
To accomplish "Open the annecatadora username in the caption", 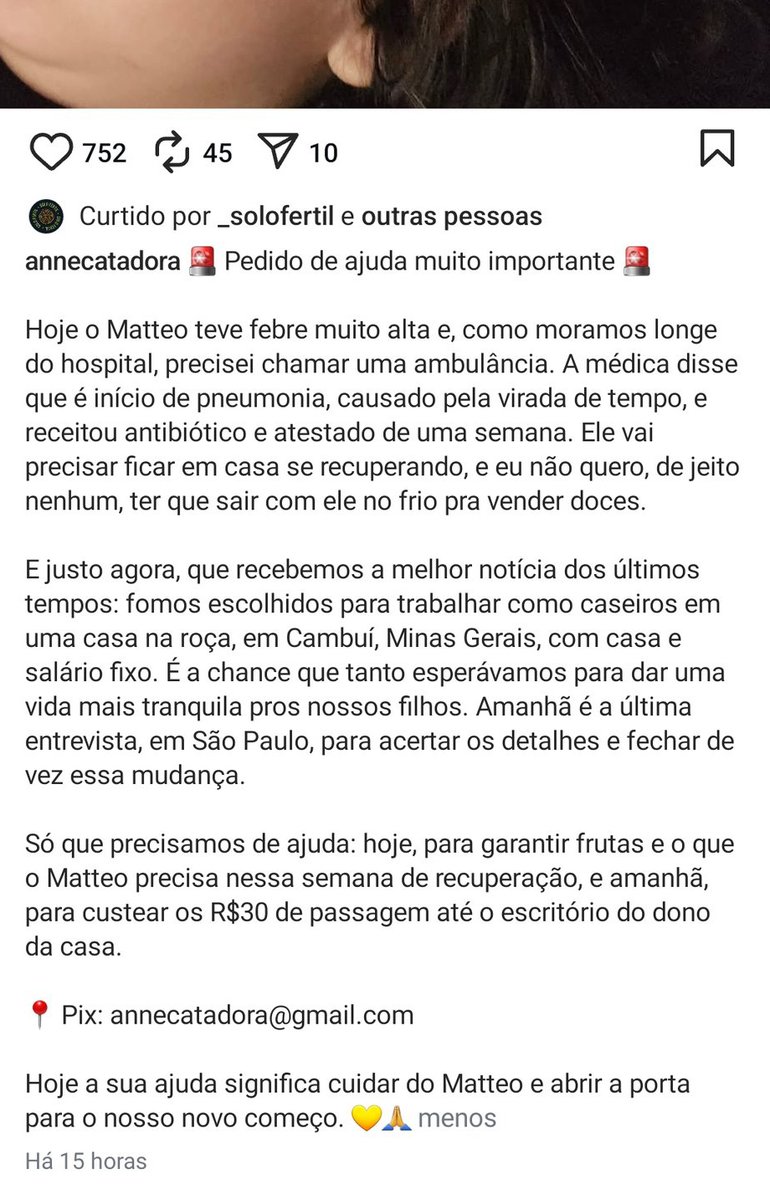I will click(103, 262).
